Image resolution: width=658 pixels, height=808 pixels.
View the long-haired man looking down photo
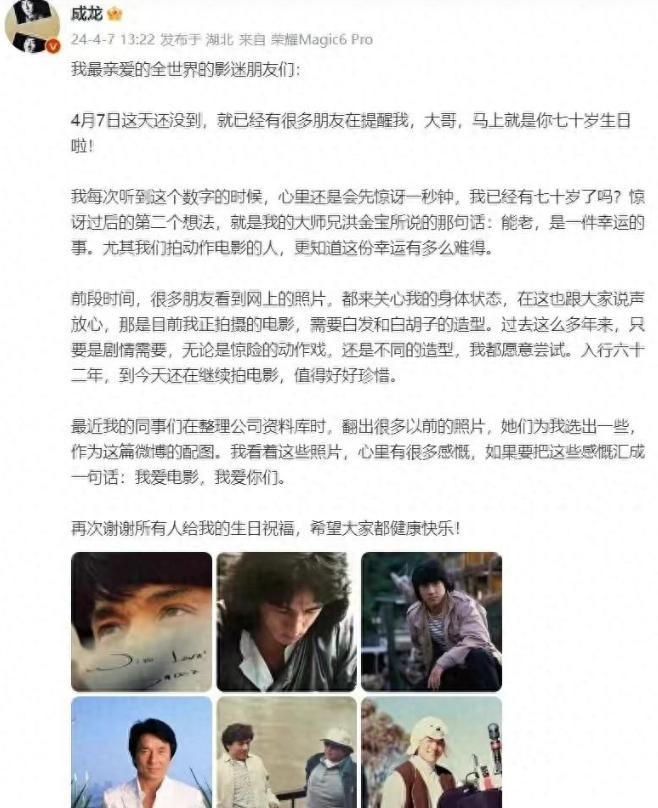286,621
